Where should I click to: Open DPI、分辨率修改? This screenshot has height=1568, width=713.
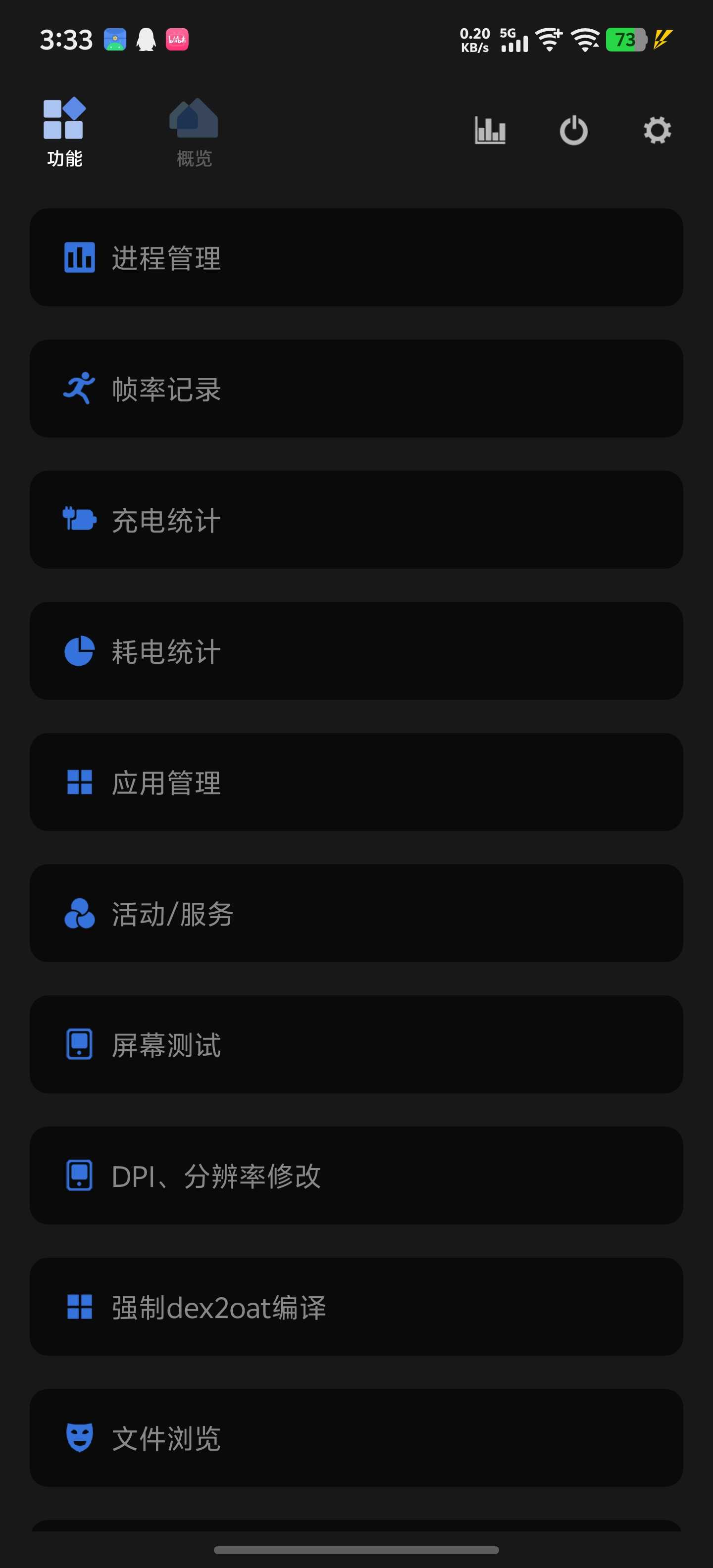point(356,1176)
